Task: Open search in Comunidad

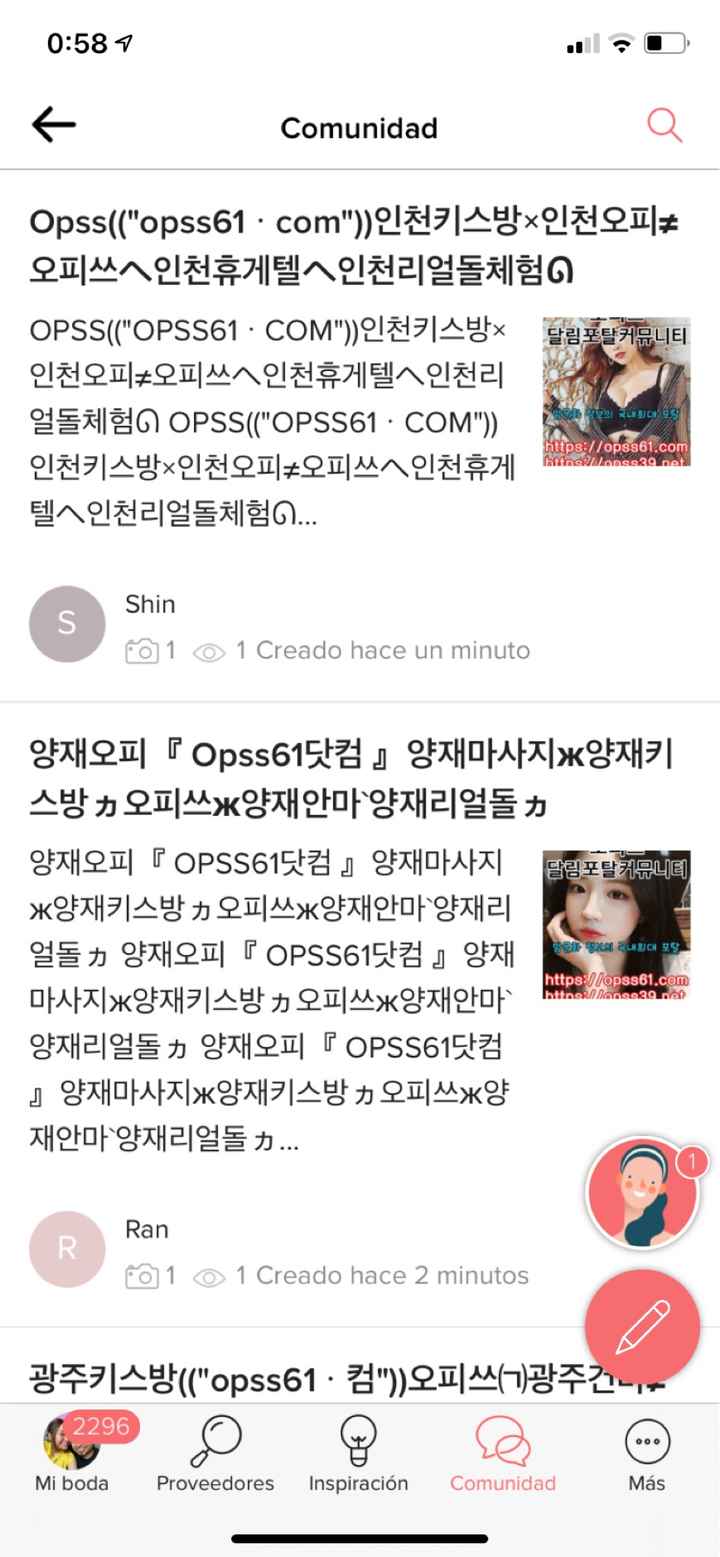Action: [x=664, y=126]
